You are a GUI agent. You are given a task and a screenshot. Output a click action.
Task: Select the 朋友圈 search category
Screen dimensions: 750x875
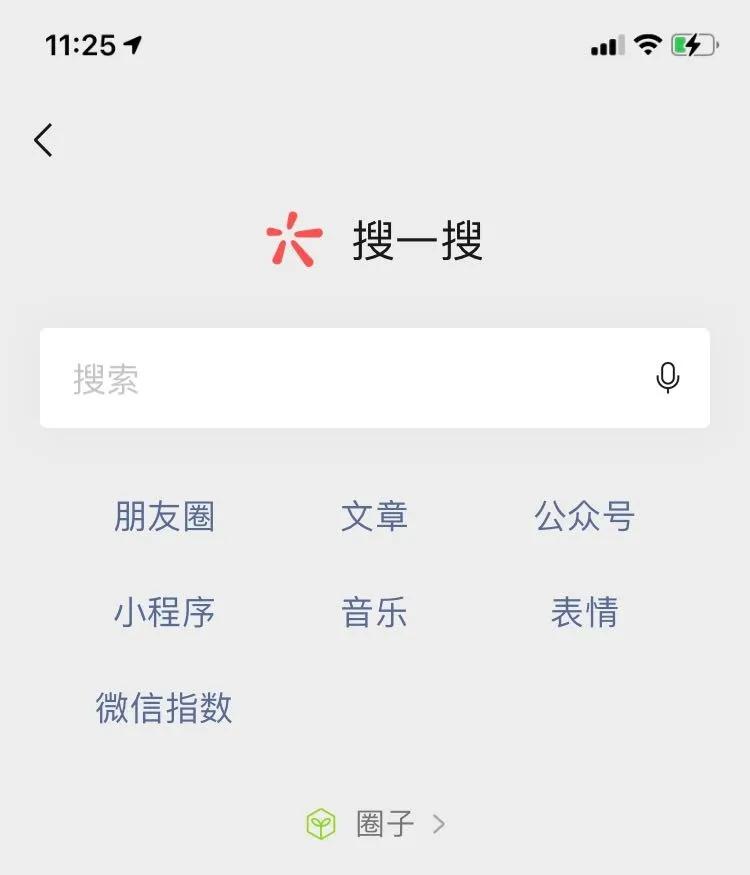pyautogui.click(x=166, y=516)
